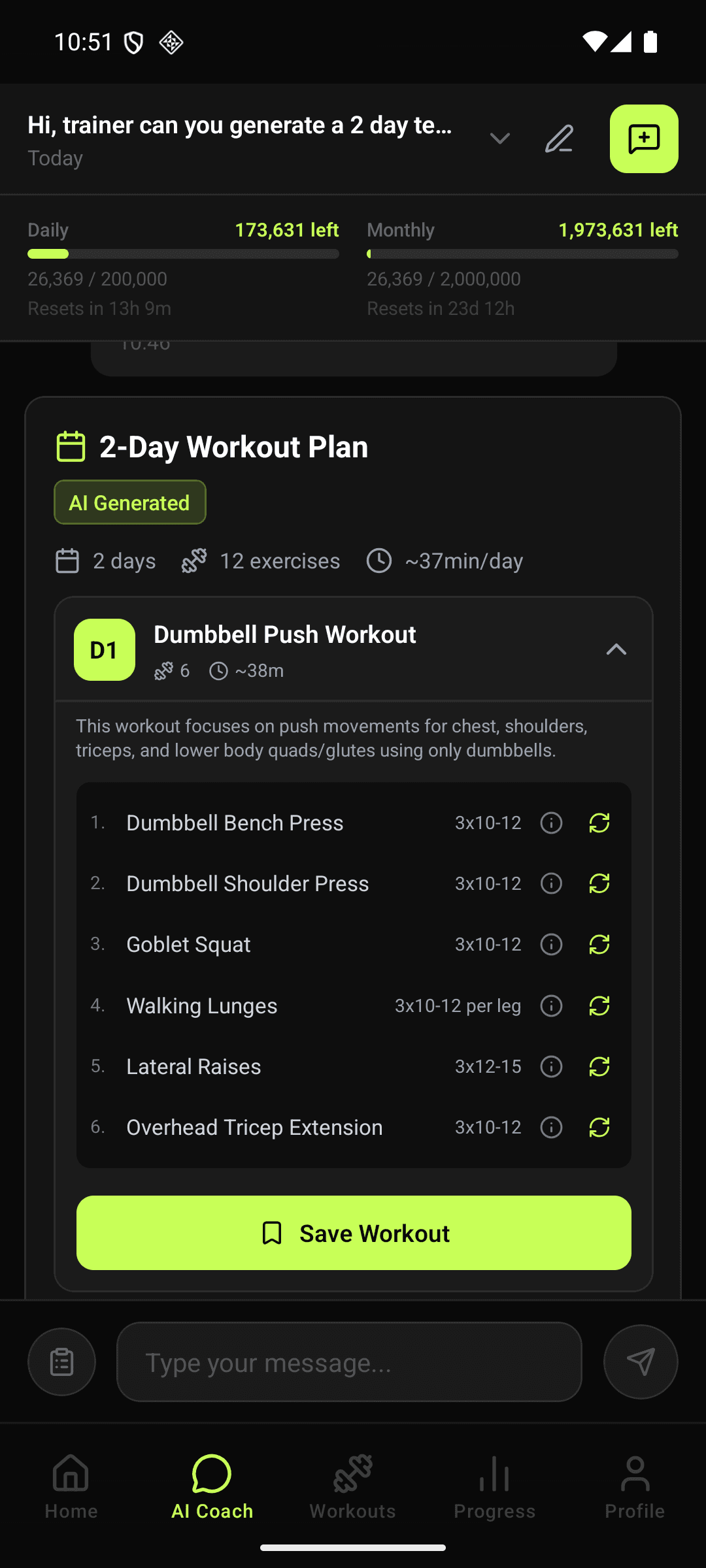Switch to the Workouts tab
Viewport: 706px width, 1568px height.
point(353,1486)
